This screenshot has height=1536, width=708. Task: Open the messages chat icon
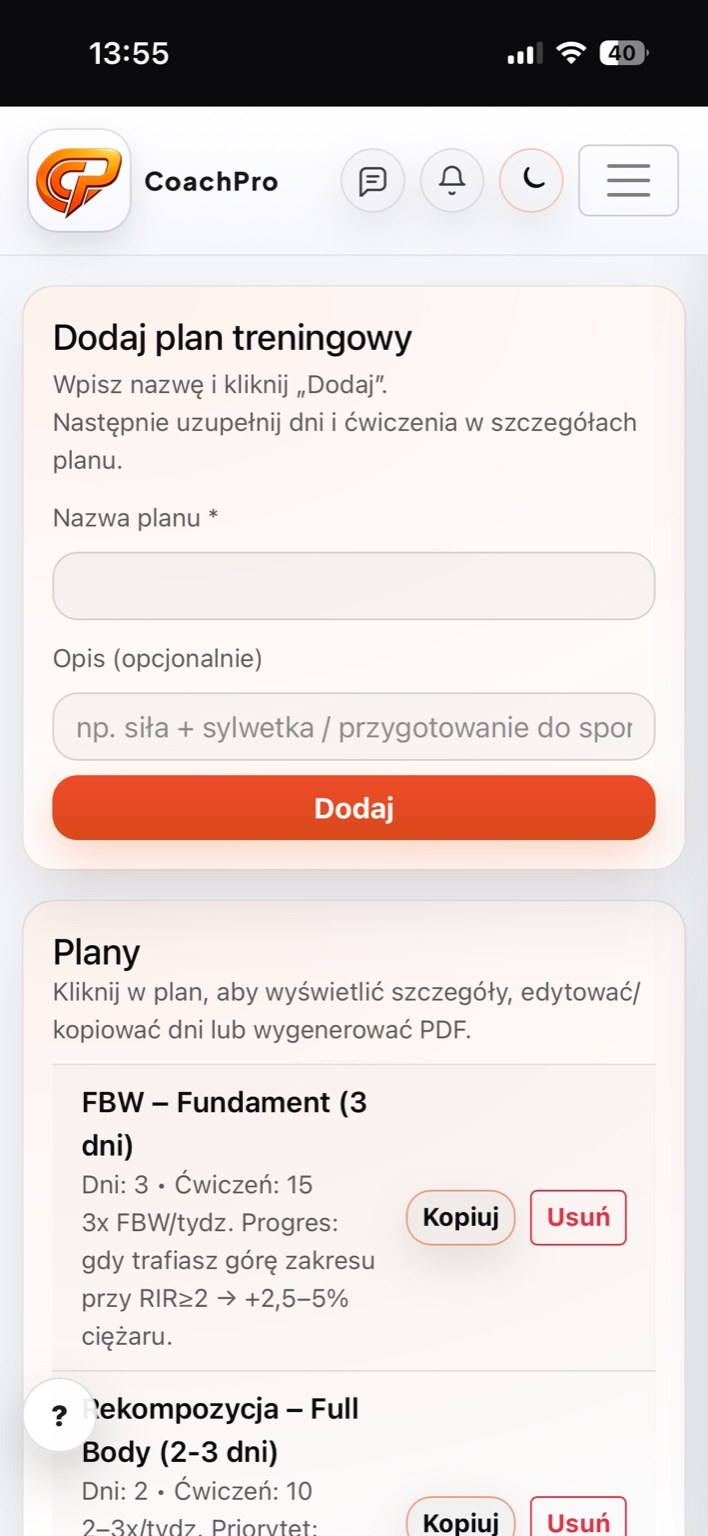[x=373, y=181]
